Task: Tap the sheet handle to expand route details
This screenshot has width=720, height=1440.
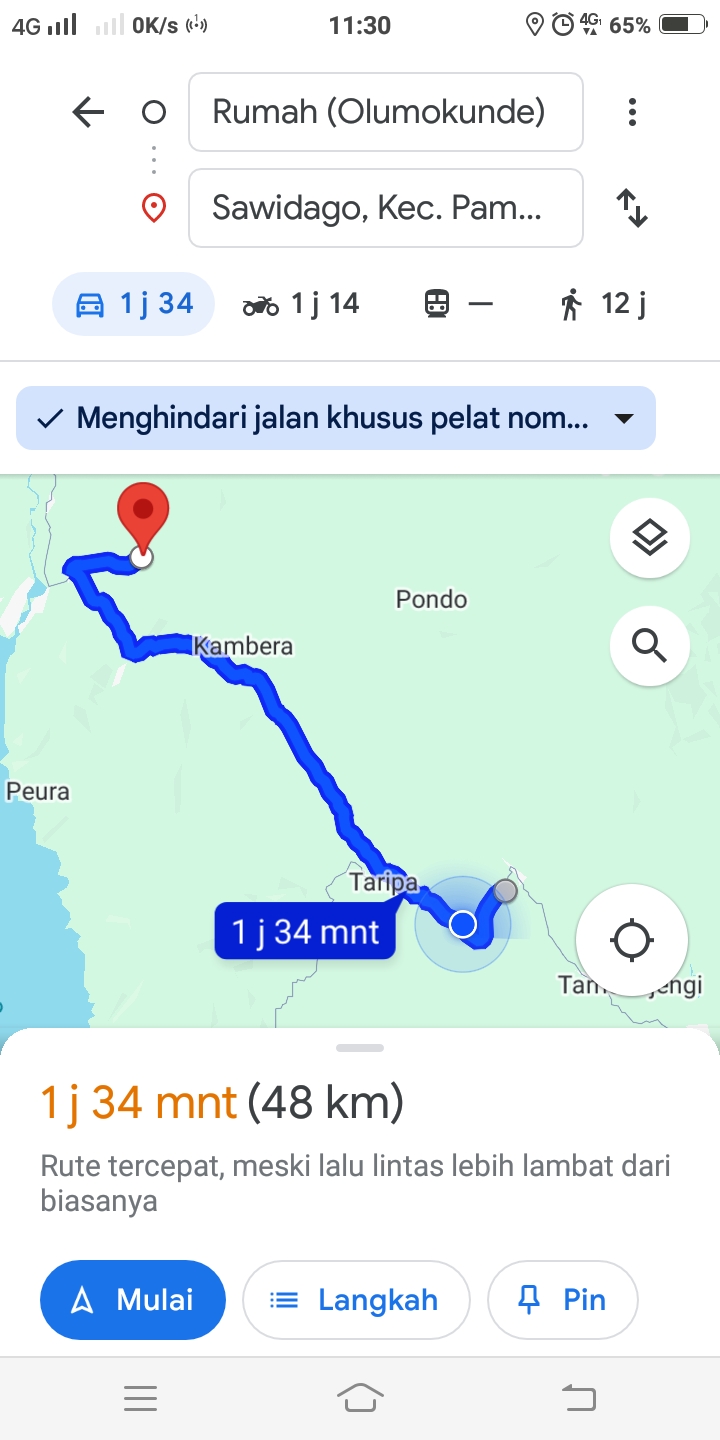Action: point(360,1048)
